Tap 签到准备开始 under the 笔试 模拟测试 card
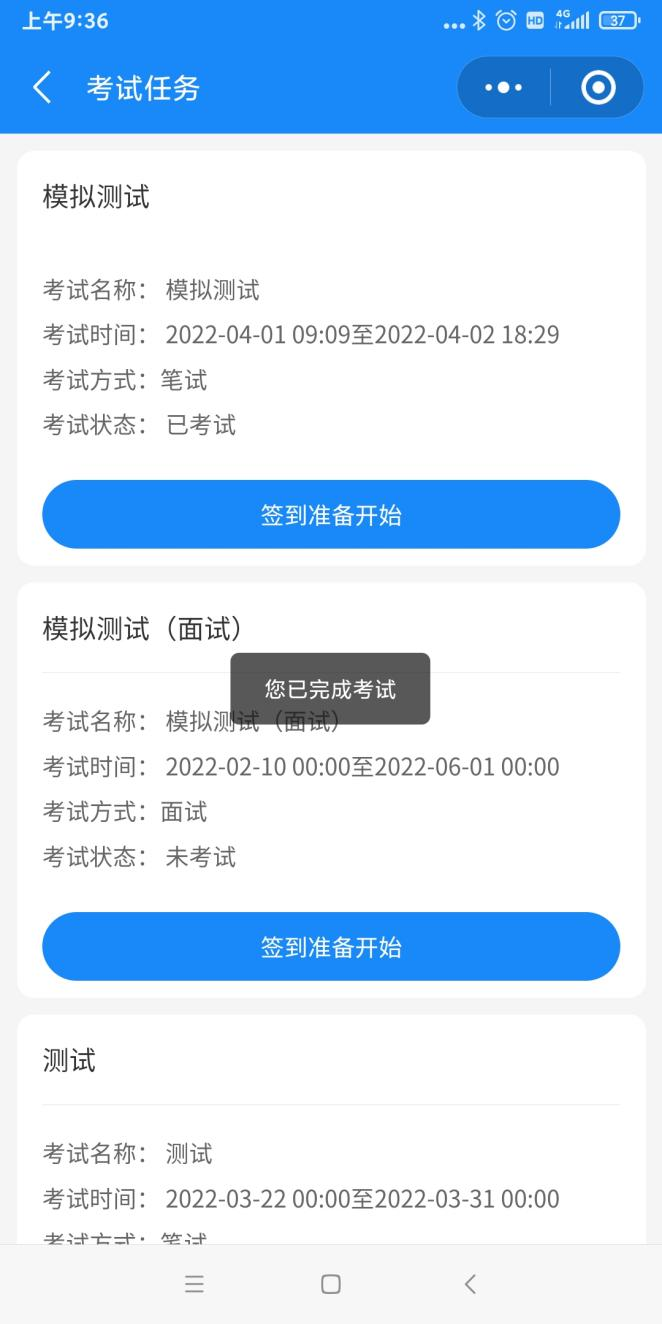This screenshot has width=662, height=1324. (331, 515)
